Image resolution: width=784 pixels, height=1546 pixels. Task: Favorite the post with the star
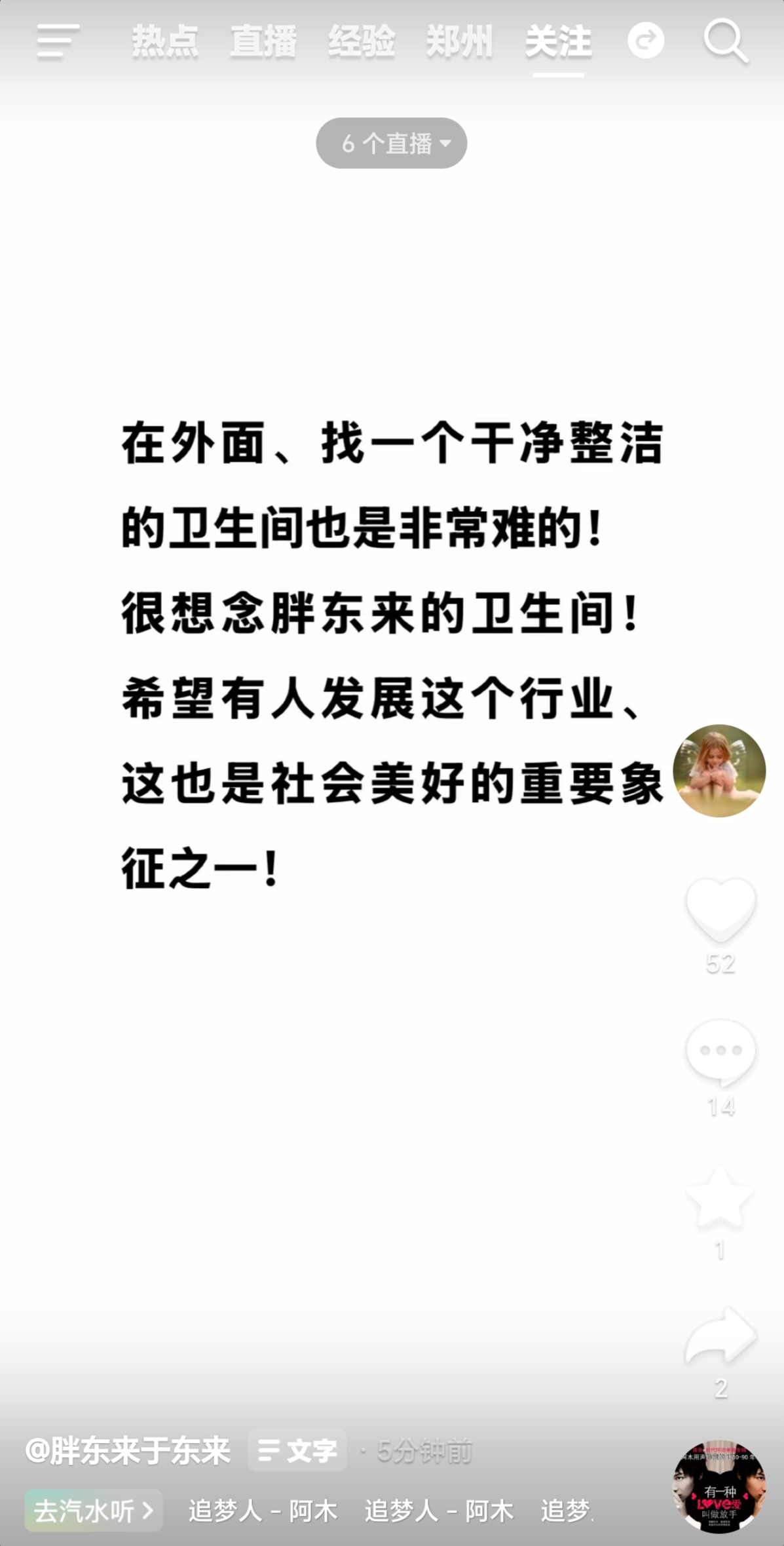tap(720, 1197)
